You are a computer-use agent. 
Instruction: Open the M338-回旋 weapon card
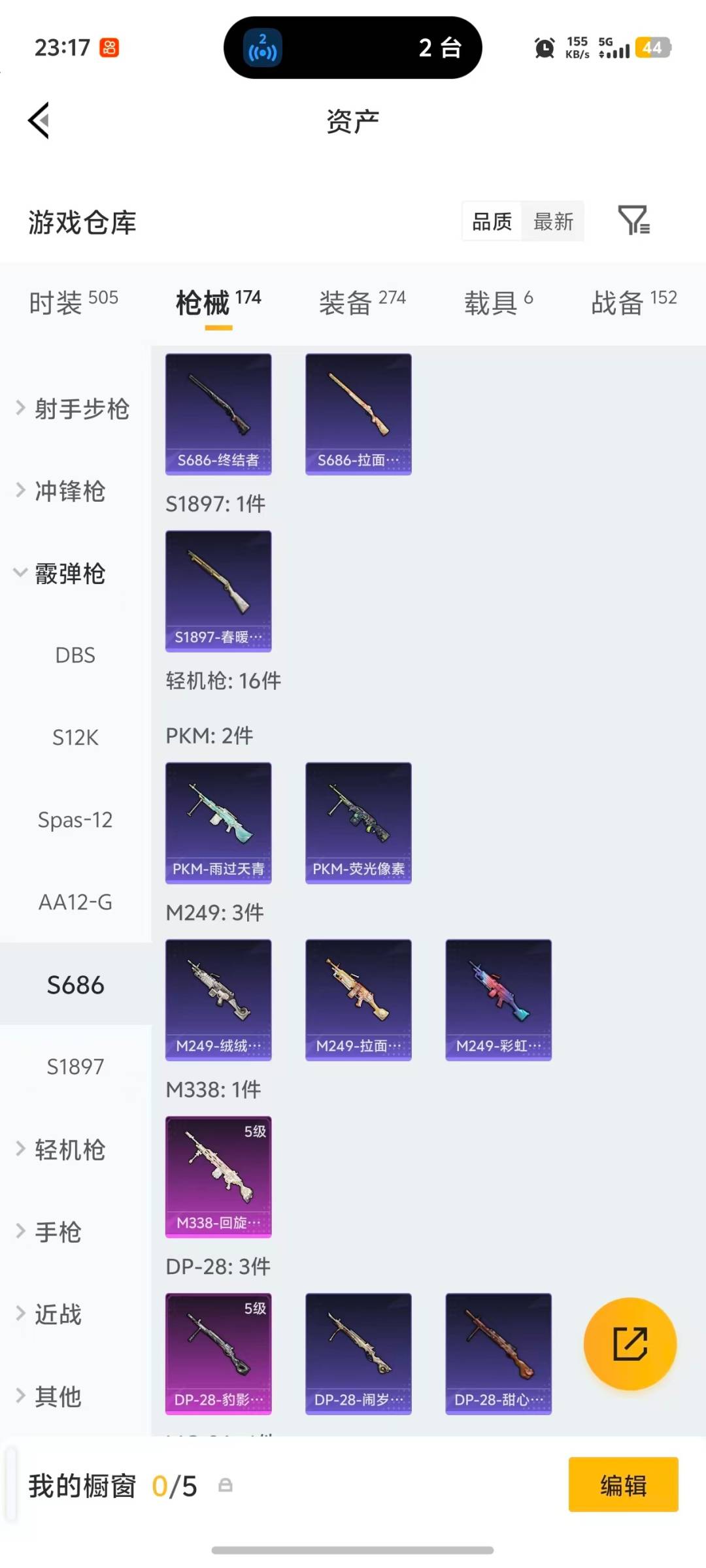tap(218, 1175)
